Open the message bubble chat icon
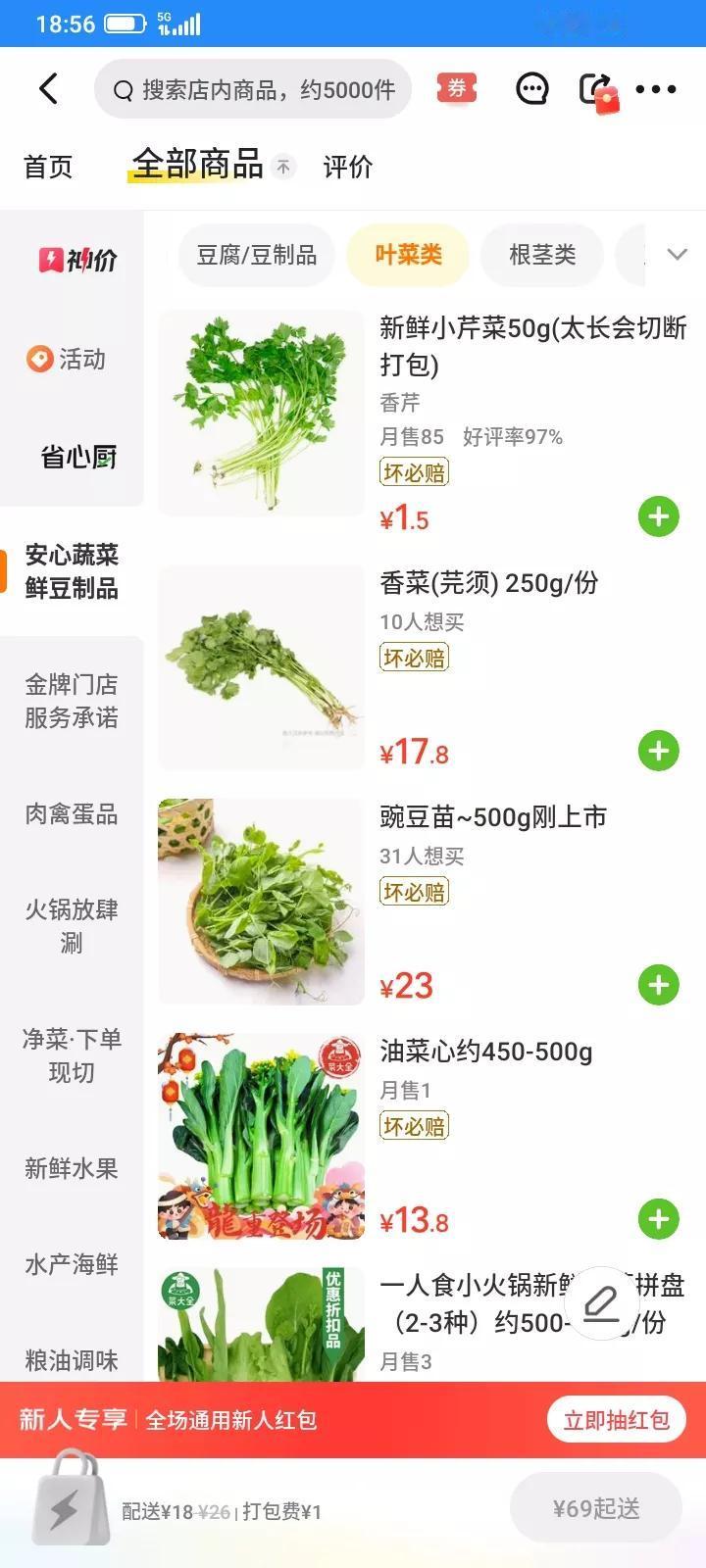The width and height of the screenshot is (706, 1568). pyautogui.click(x=530, y=88)
